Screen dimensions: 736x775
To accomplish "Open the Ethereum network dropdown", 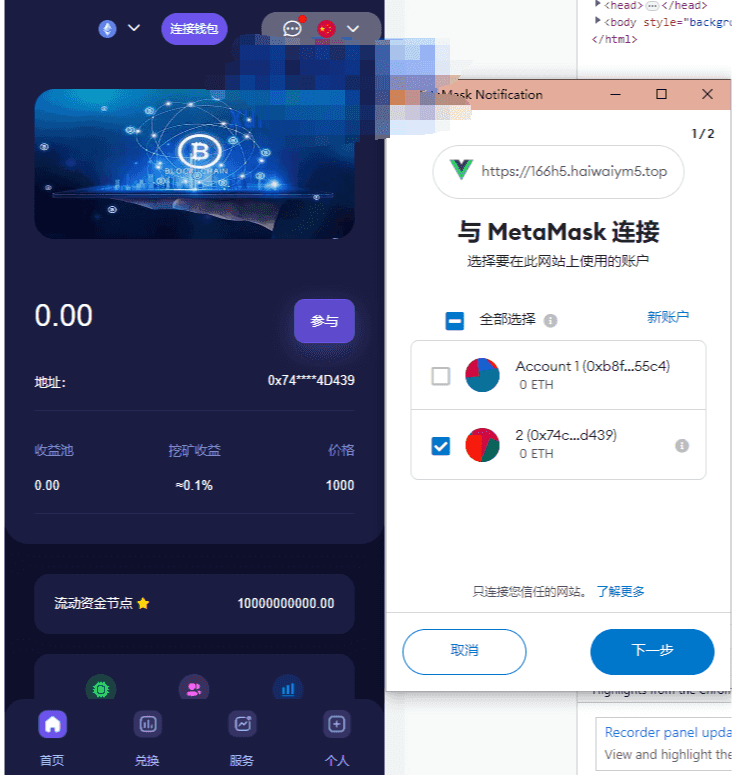I will 119,29.
